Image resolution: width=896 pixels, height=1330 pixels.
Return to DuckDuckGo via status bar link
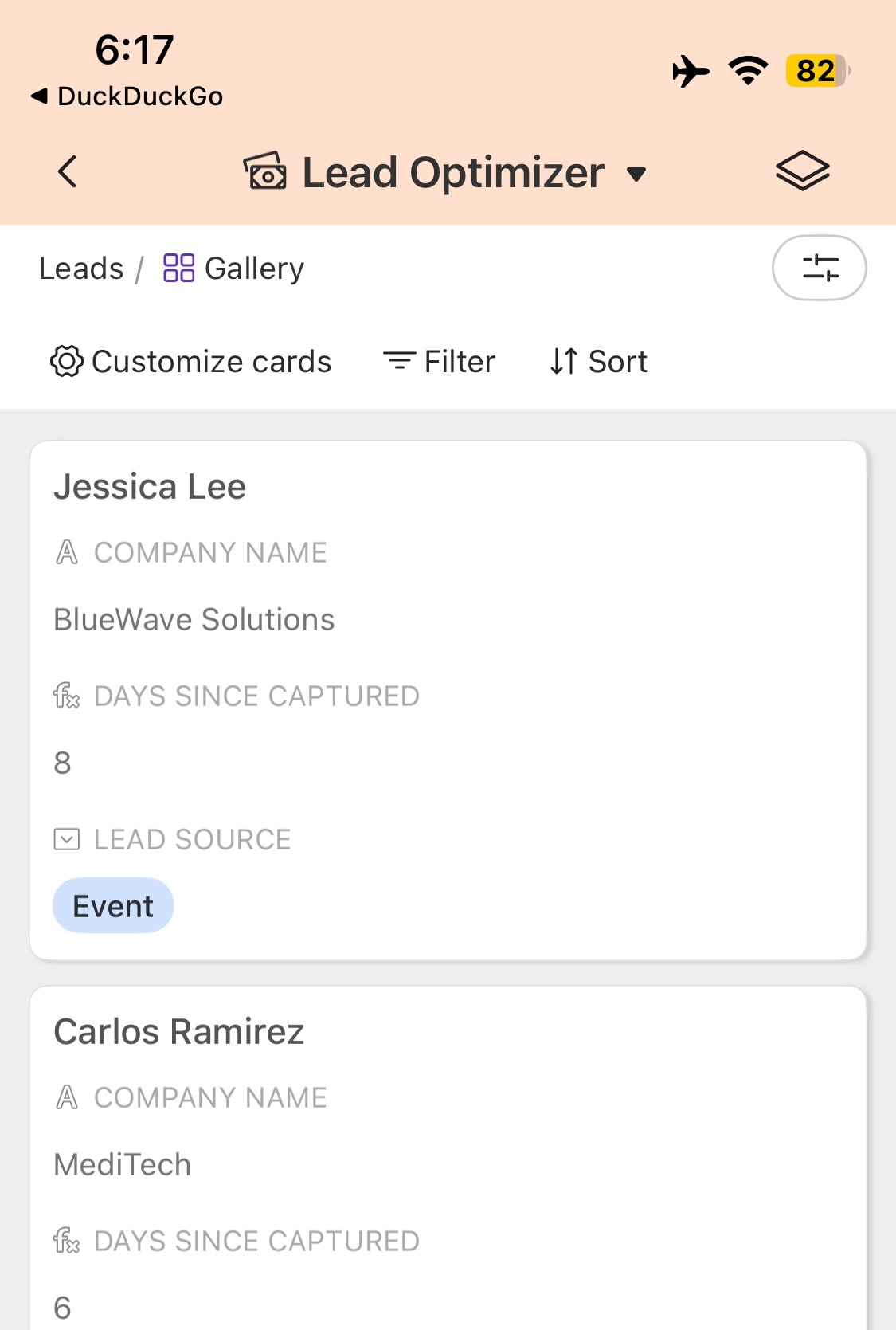pos(127,96)
